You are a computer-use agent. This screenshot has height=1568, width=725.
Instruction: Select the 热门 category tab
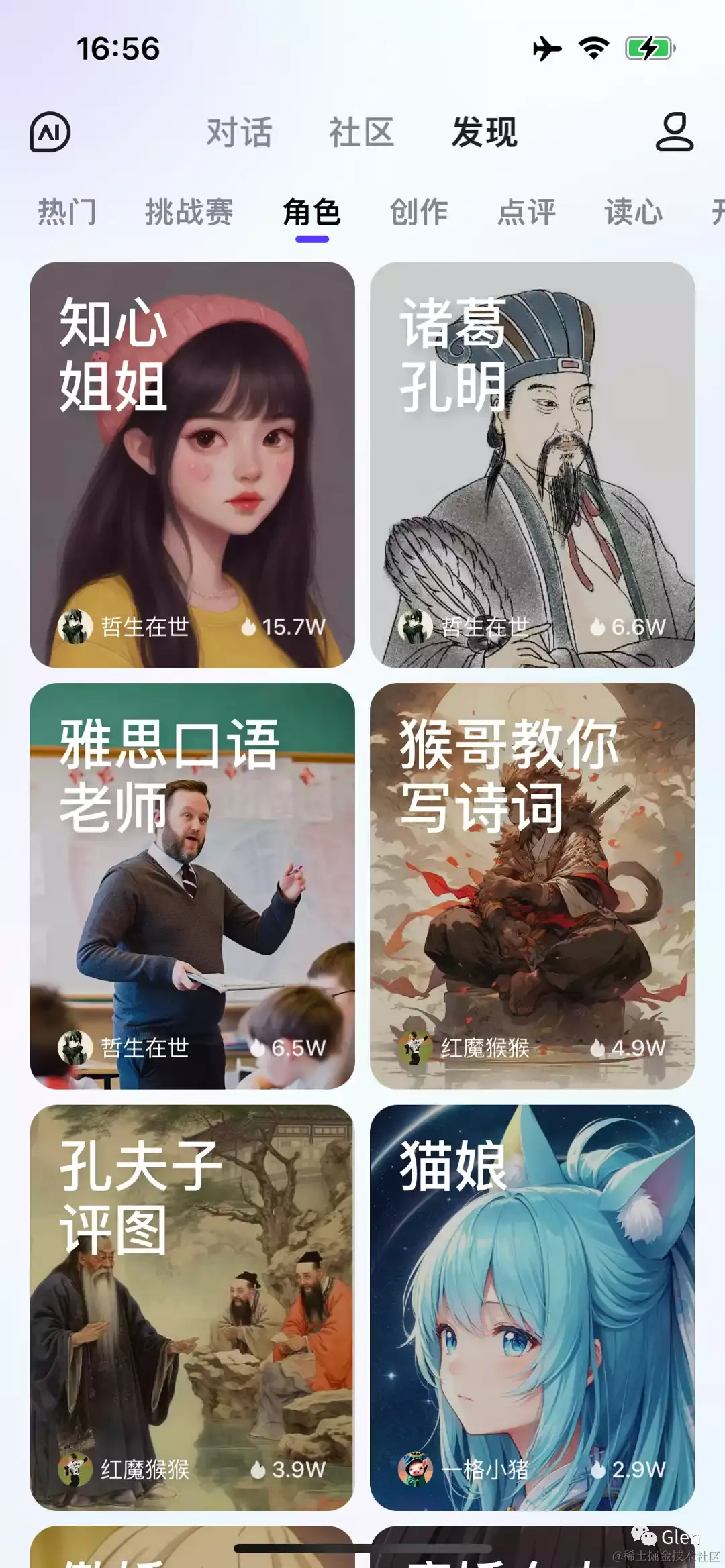66,213
